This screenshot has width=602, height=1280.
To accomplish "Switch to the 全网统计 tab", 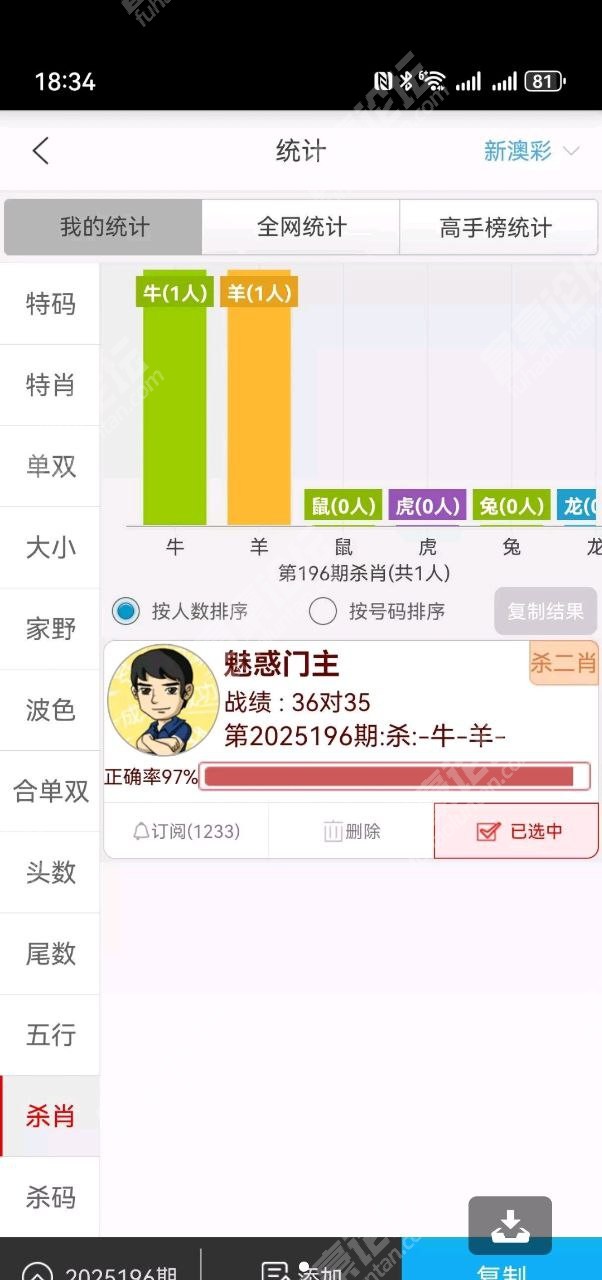I will pos(301,227).
